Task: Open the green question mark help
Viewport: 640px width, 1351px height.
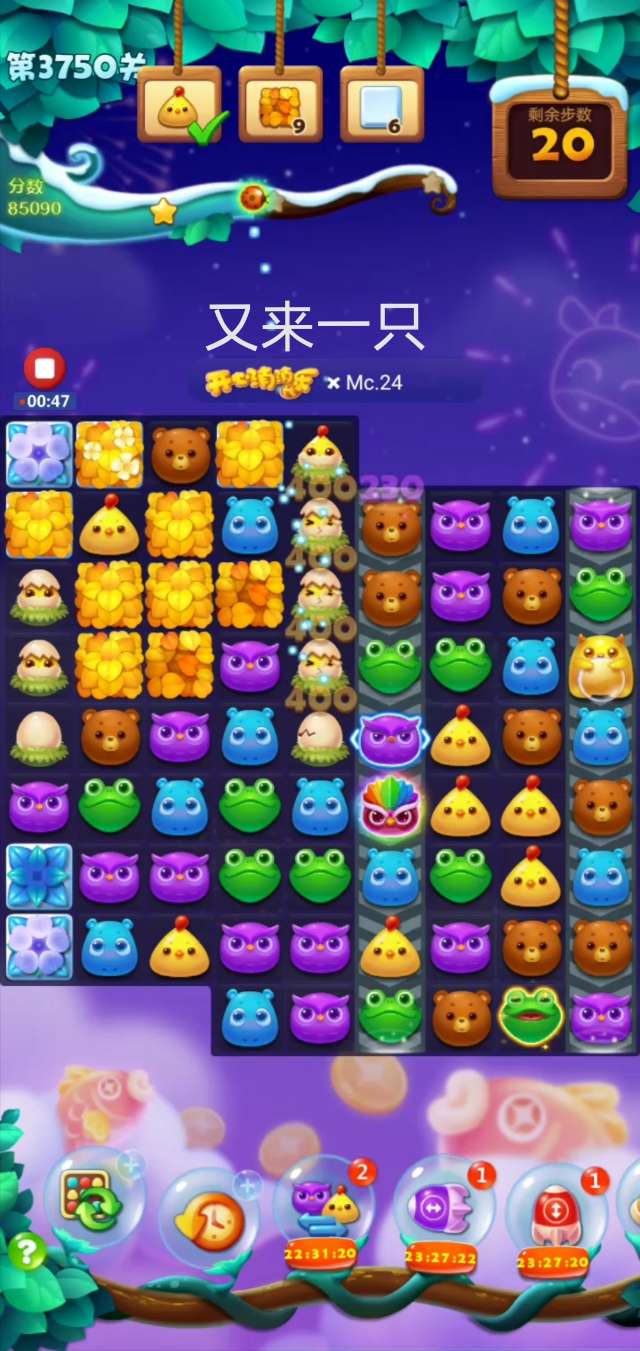Action: [x=27, y=1251]
